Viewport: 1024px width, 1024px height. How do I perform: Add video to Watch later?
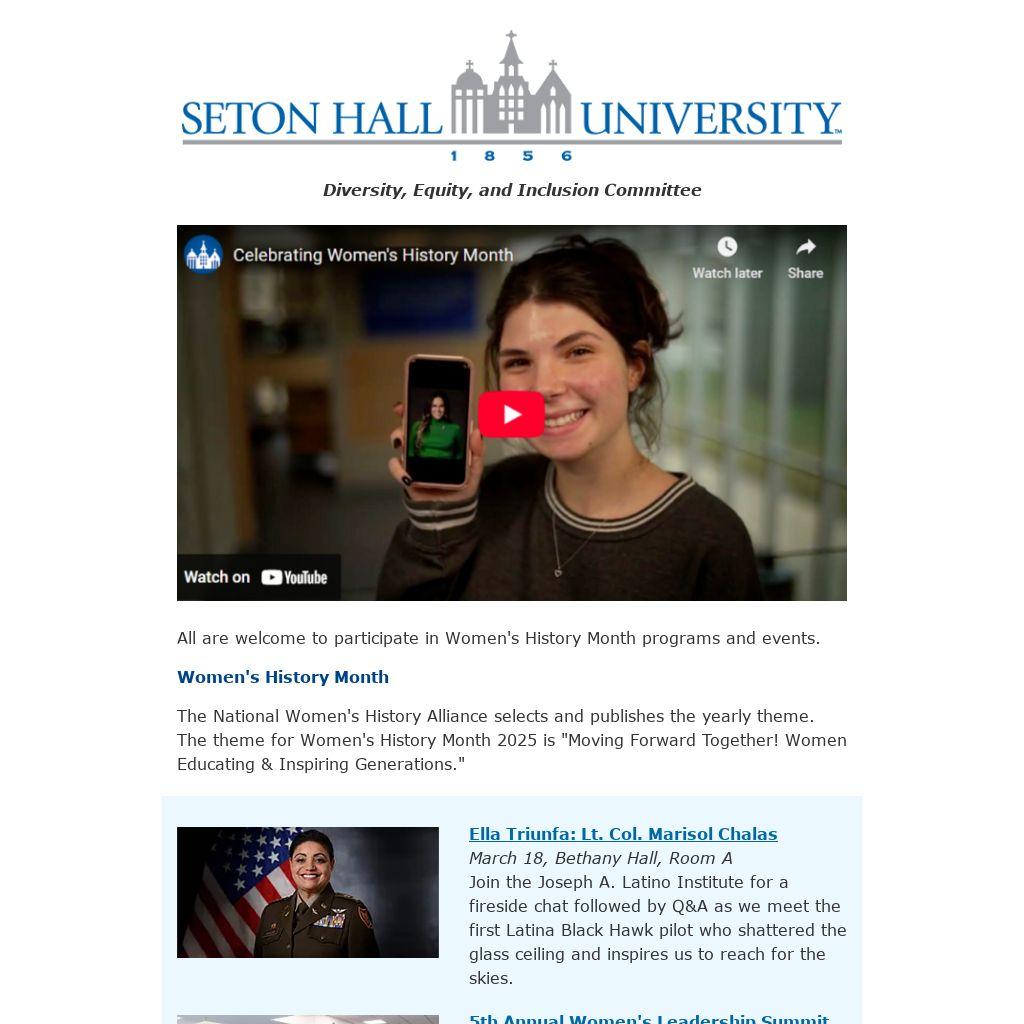coord(727,257)
